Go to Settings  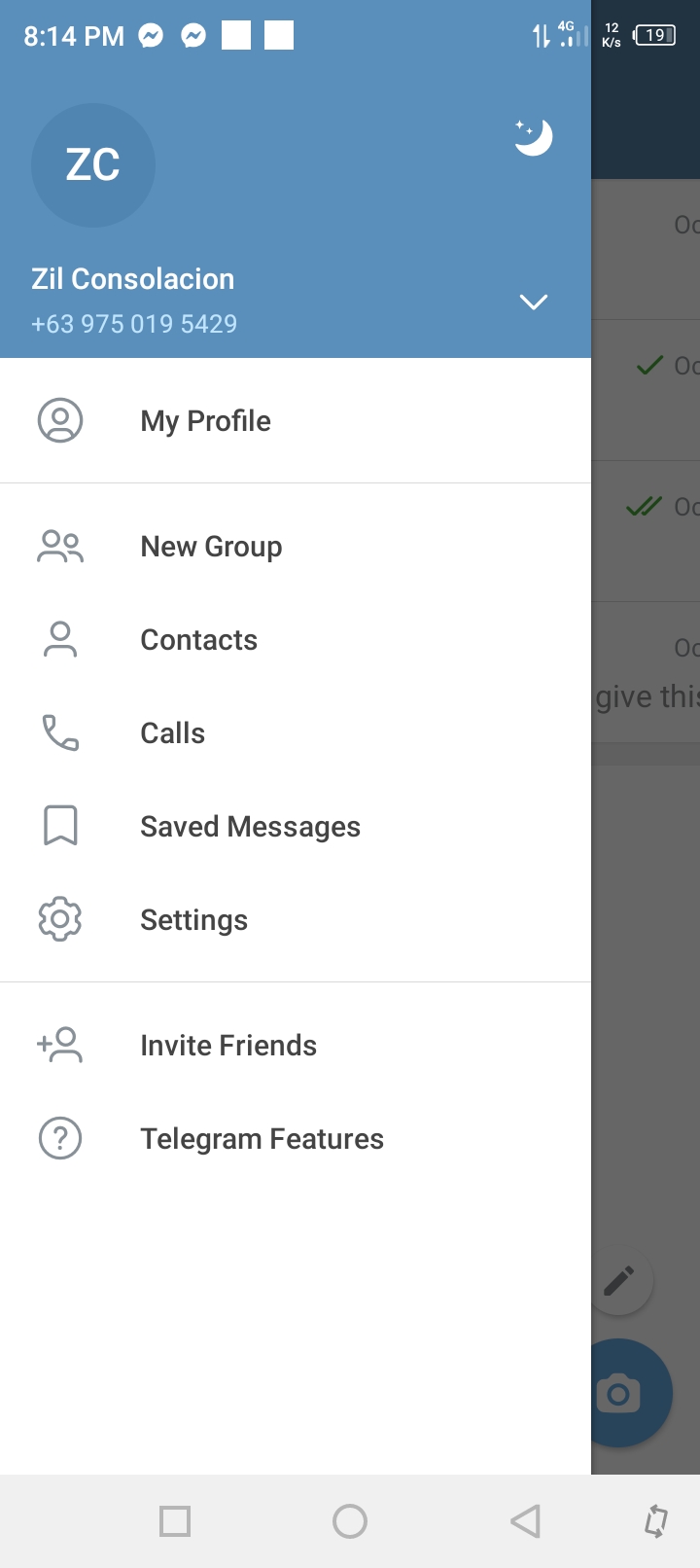point(193,920)
